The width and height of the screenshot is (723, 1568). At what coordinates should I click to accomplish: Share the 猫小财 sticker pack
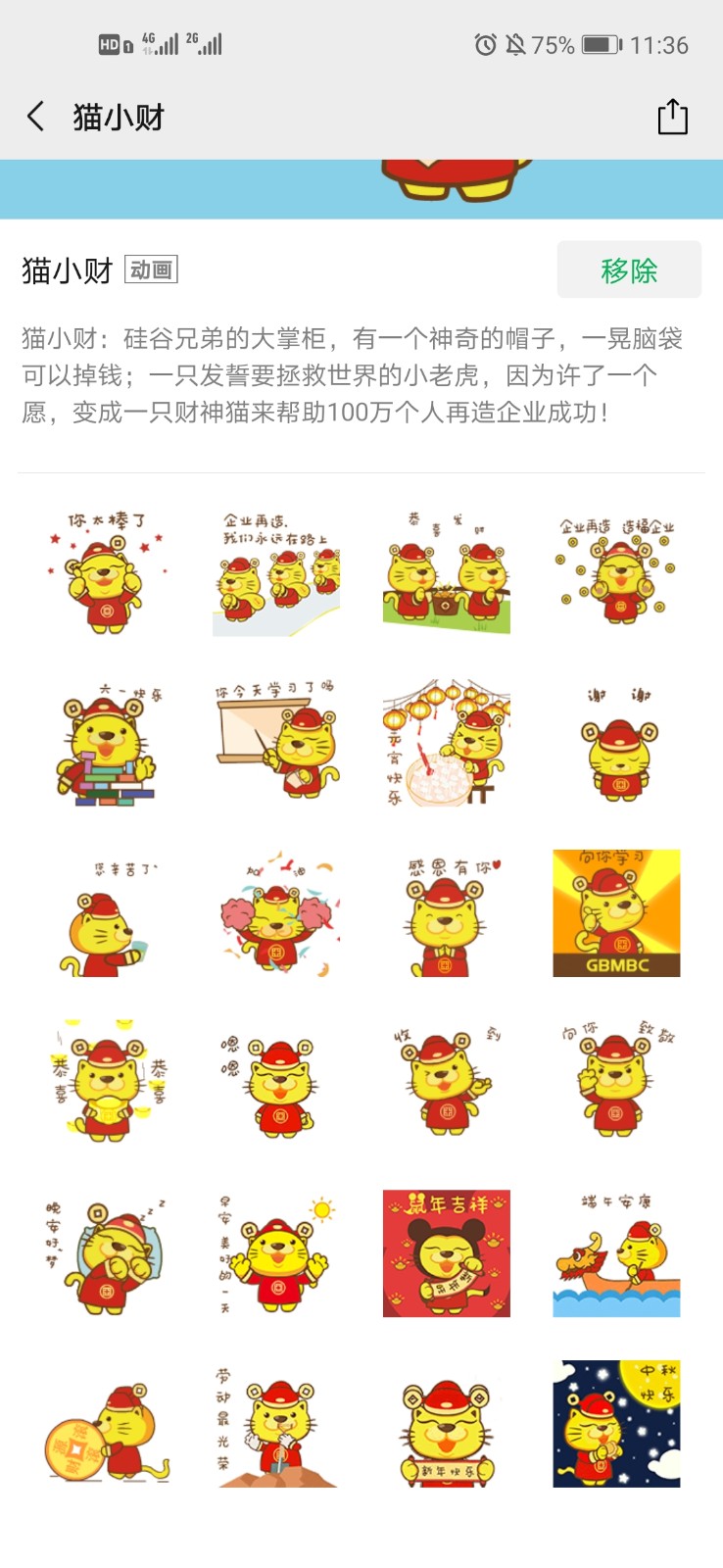coord(672,117)
